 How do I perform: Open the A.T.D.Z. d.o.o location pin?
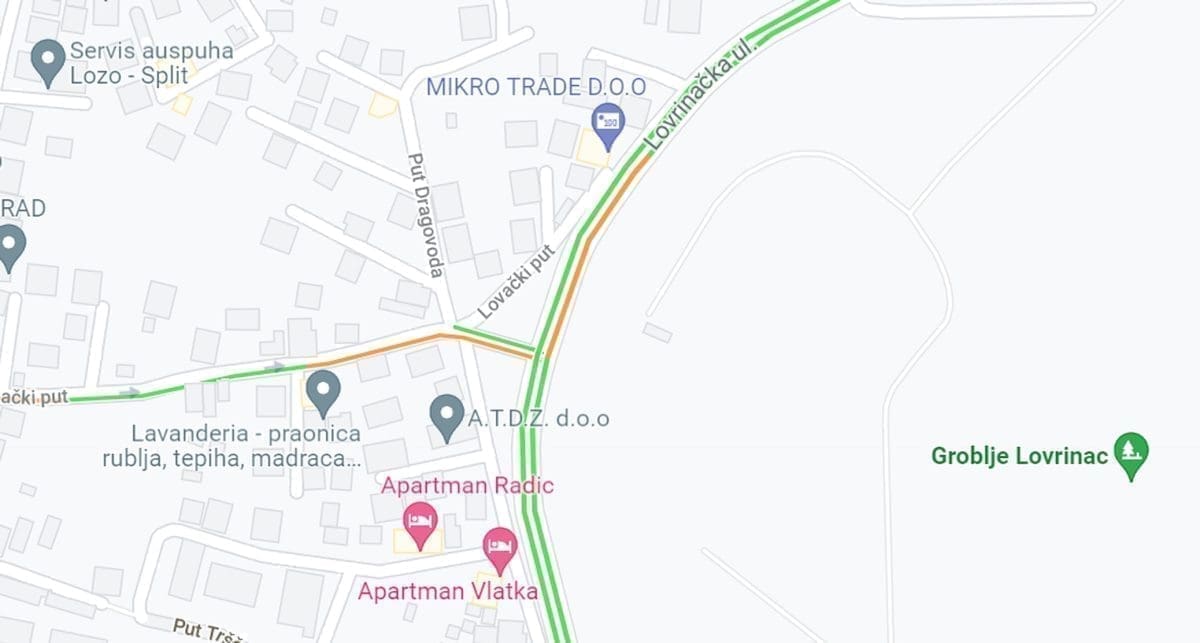pyautogui.click(x=446, y=415)
